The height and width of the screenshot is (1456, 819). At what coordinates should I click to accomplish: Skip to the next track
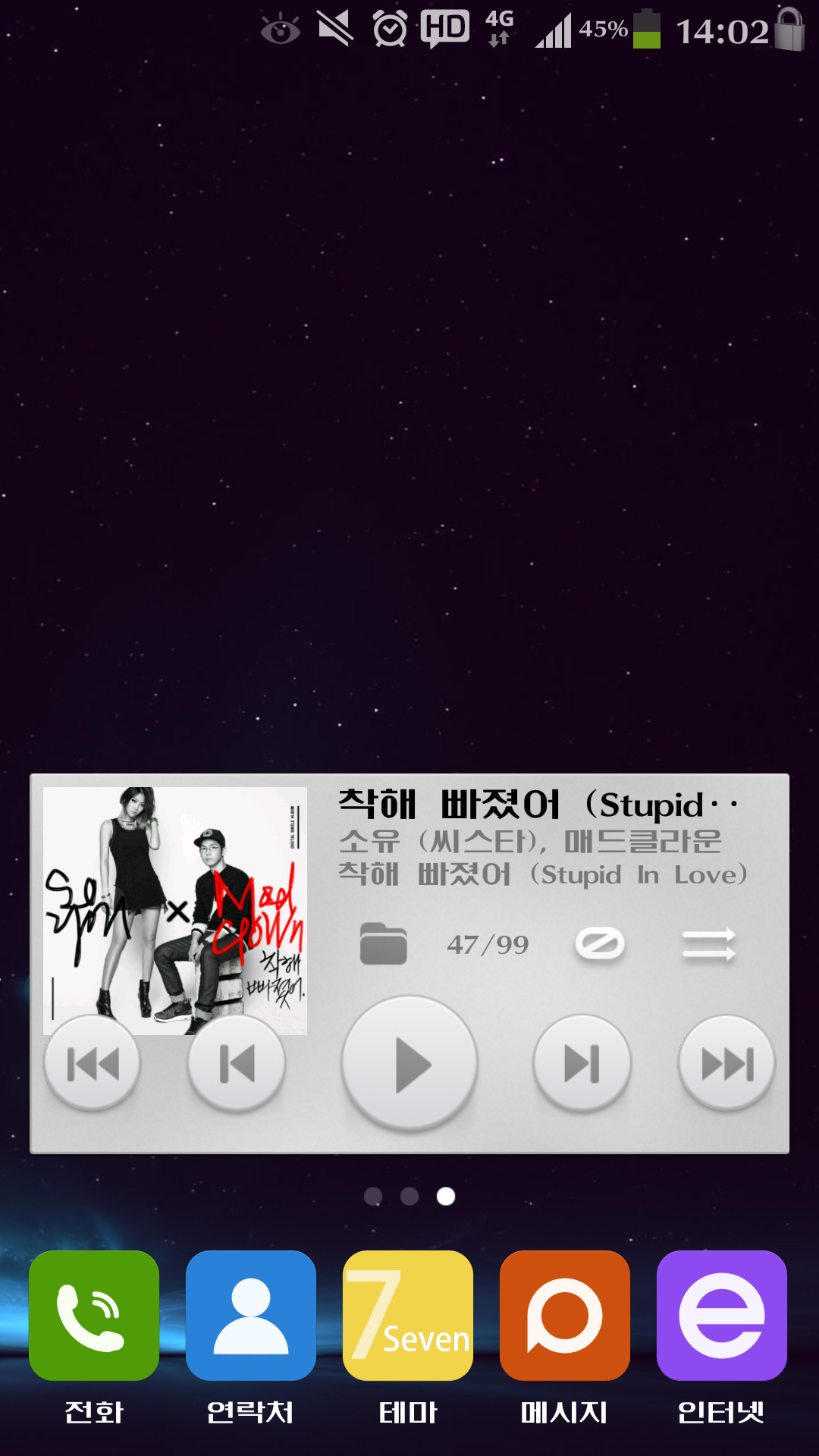[582, 1063]
